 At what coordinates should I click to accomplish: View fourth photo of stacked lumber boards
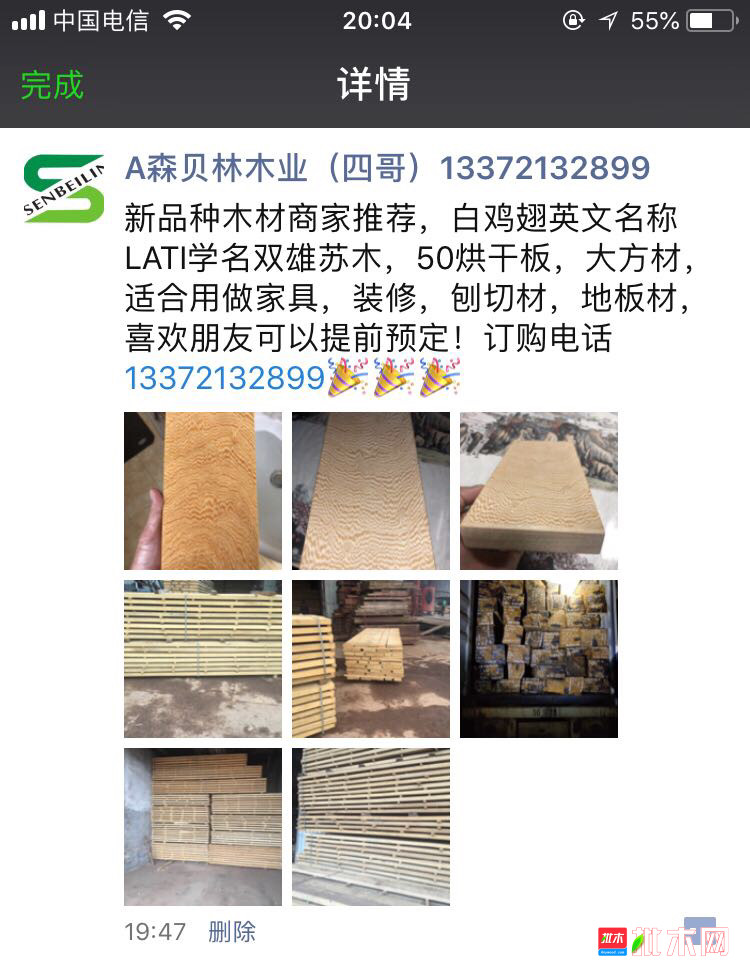pos(203,659)
